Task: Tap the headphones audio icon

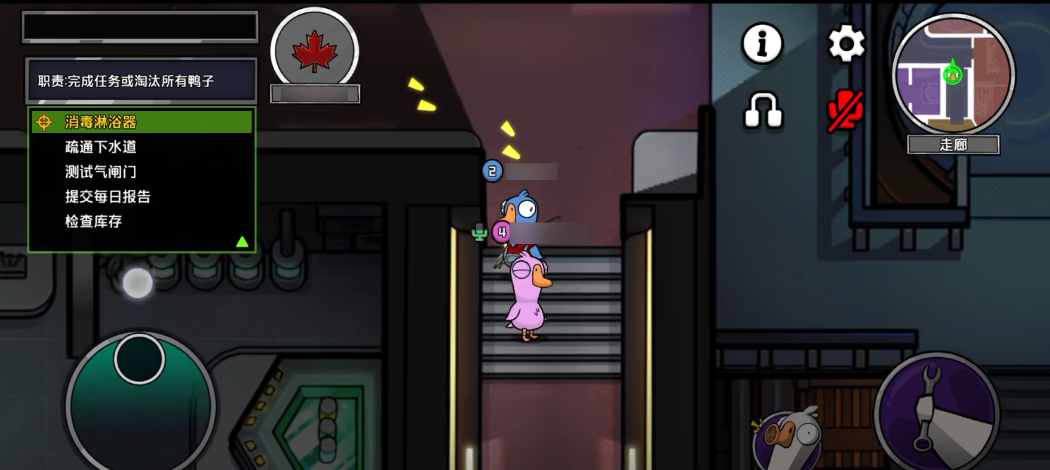Action: click(763, 111)
